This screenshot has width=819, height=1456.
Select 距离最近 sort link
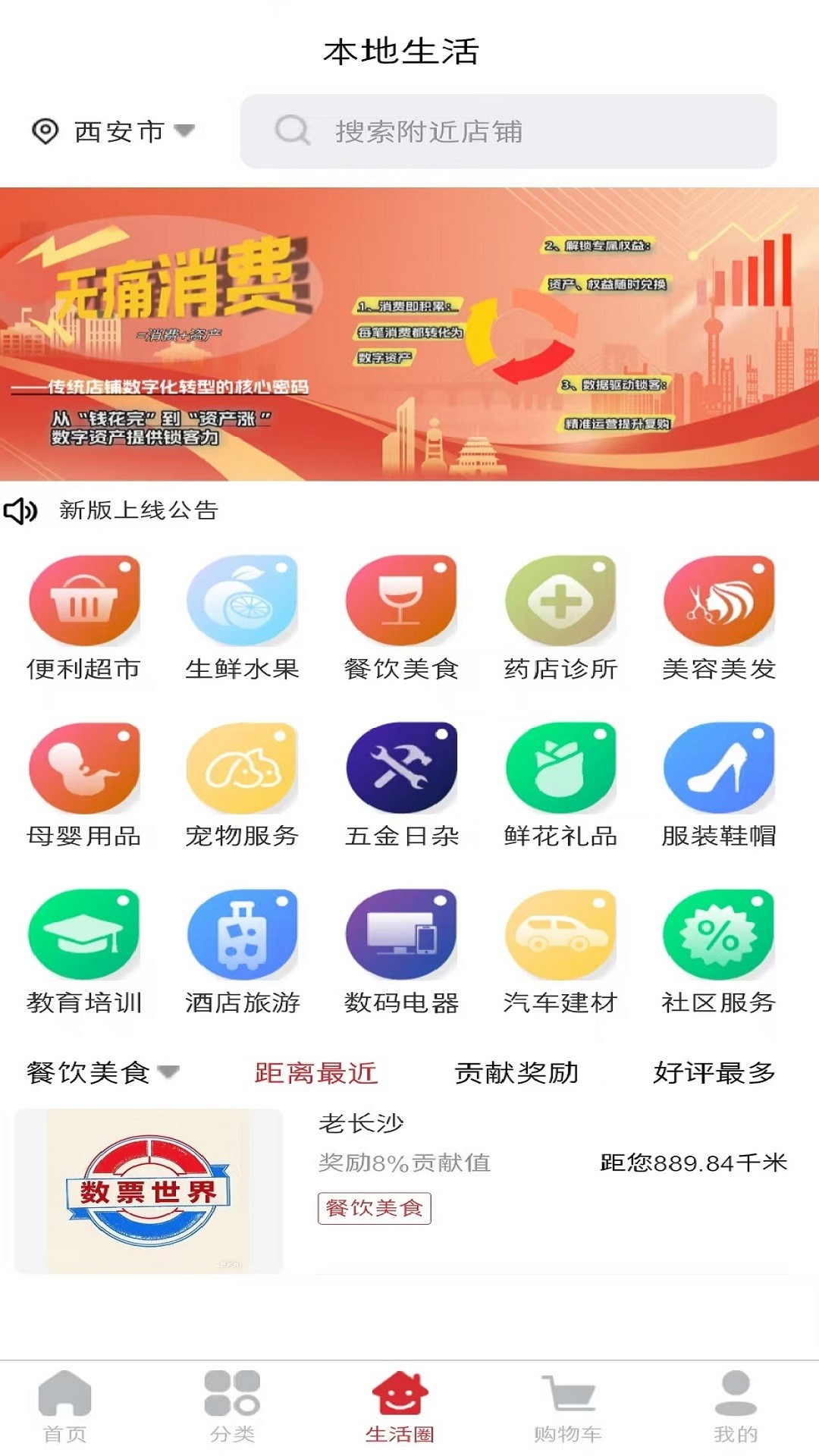click(316, 1074)
